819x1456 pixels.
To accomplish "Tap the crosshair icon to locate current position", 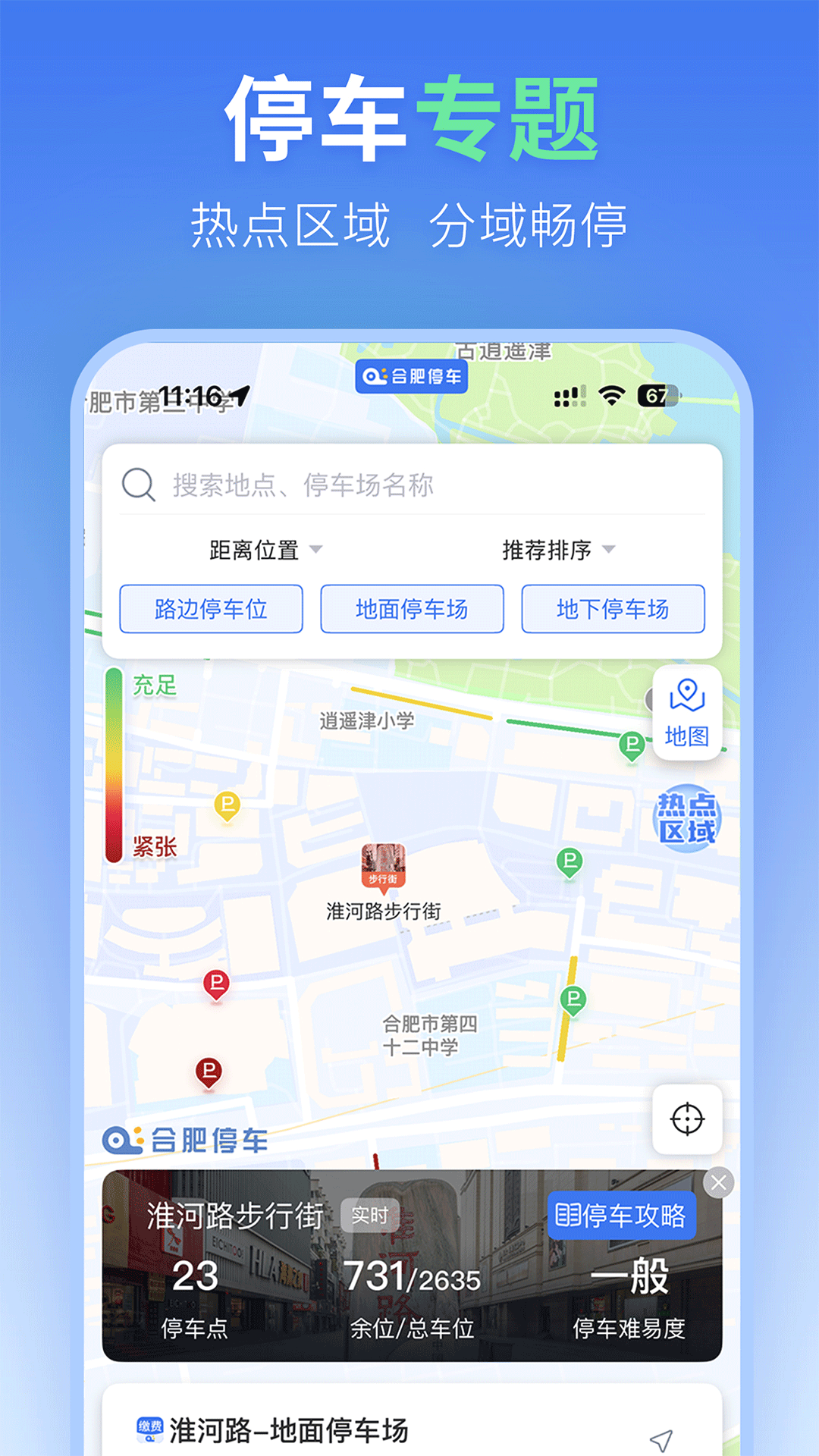I will tap(686, 1120).
